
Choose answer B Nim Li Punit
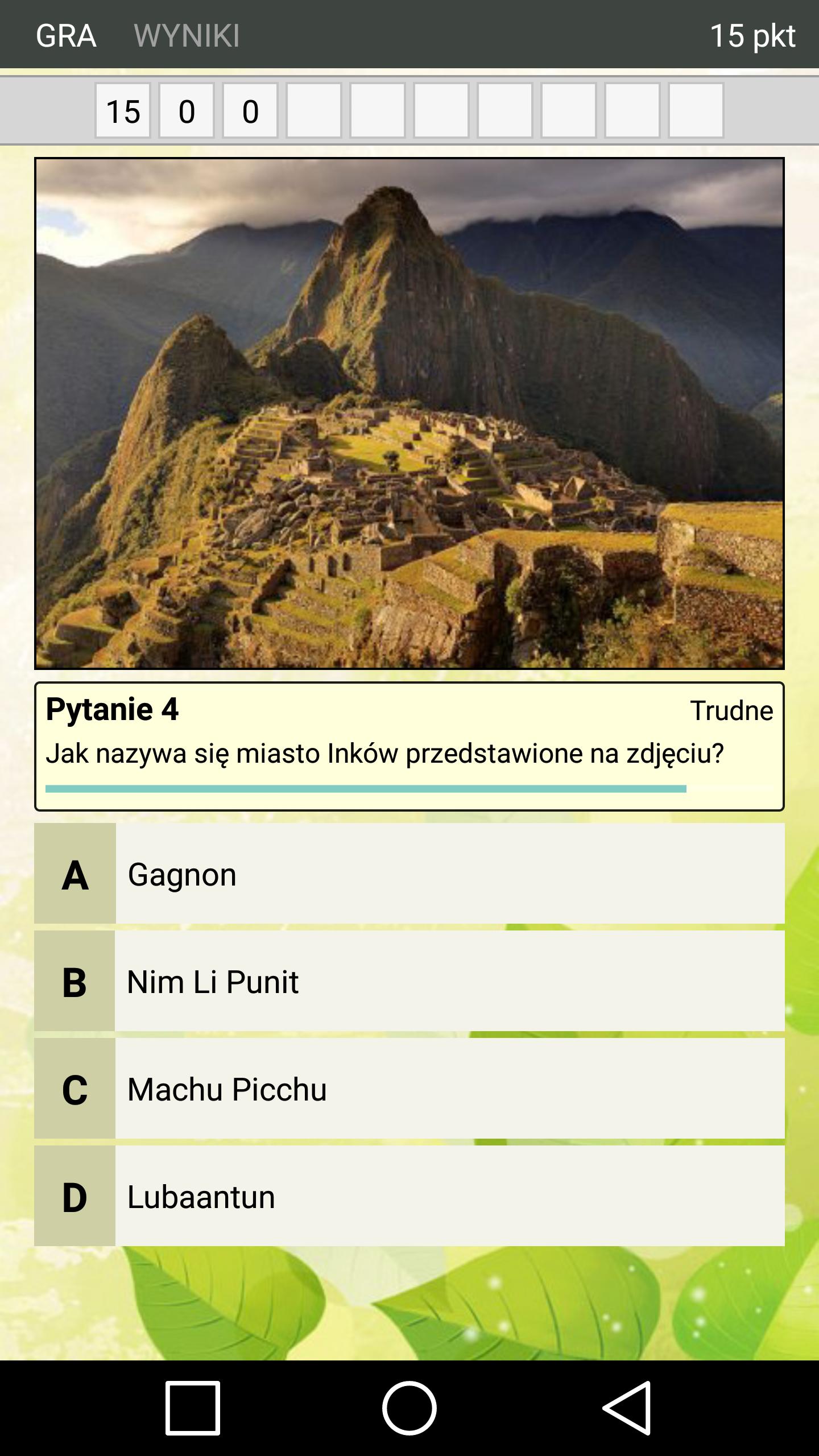pyautogui.click(x=409, y=981)
